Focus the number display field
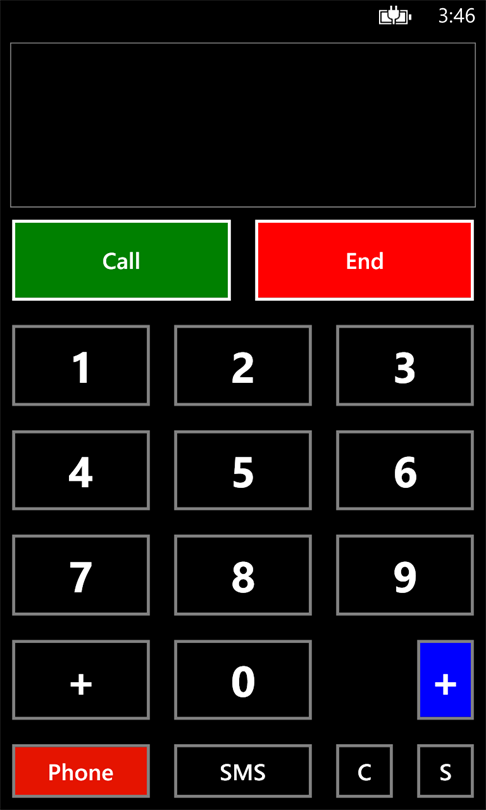The width and height of the screenshot is (486, 810). coord(243,125)
